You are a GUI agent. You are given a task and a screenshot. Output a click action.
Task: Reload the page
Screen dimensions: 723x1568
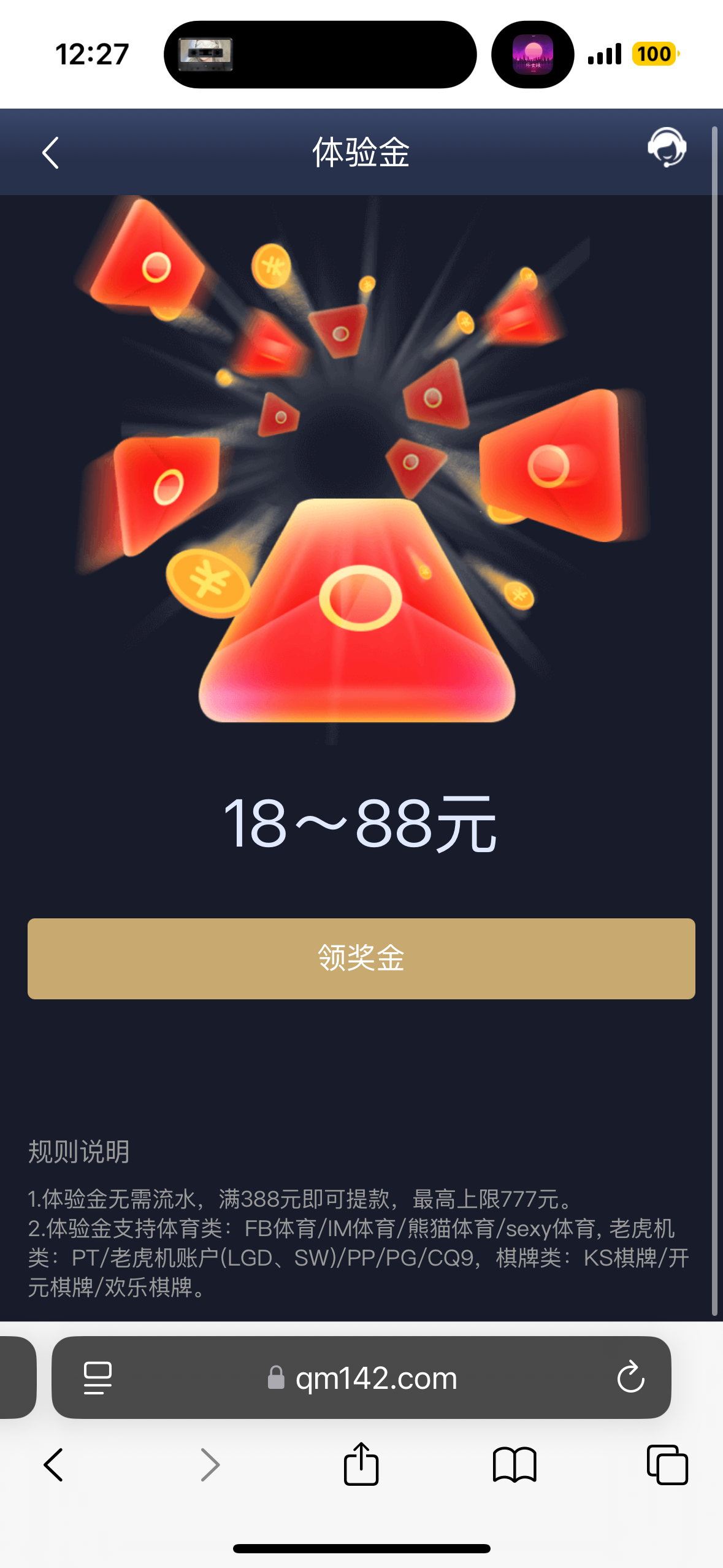point(630,1378)
